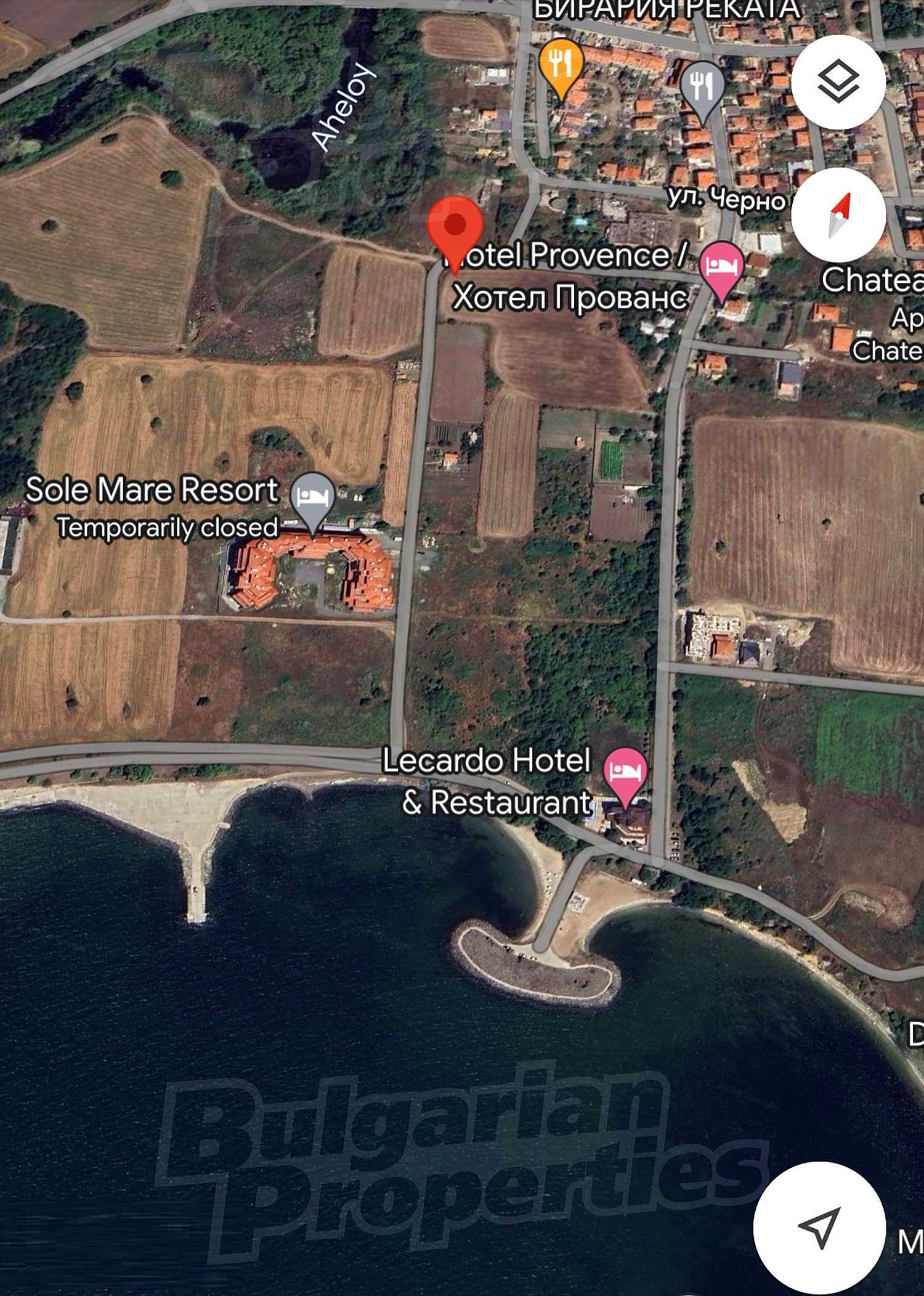Center map on my current location

click(x=819, y=1227)
